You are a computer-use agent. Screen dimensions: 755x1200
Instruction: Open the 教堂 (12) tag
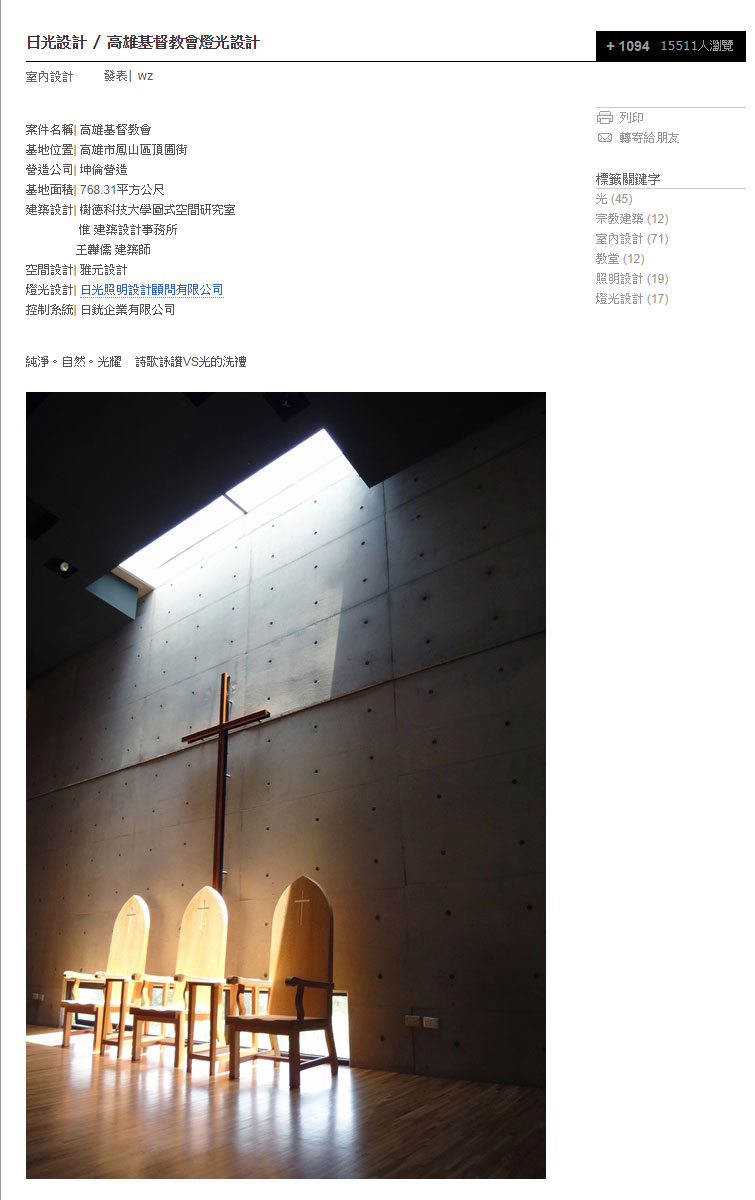[620, 259]
